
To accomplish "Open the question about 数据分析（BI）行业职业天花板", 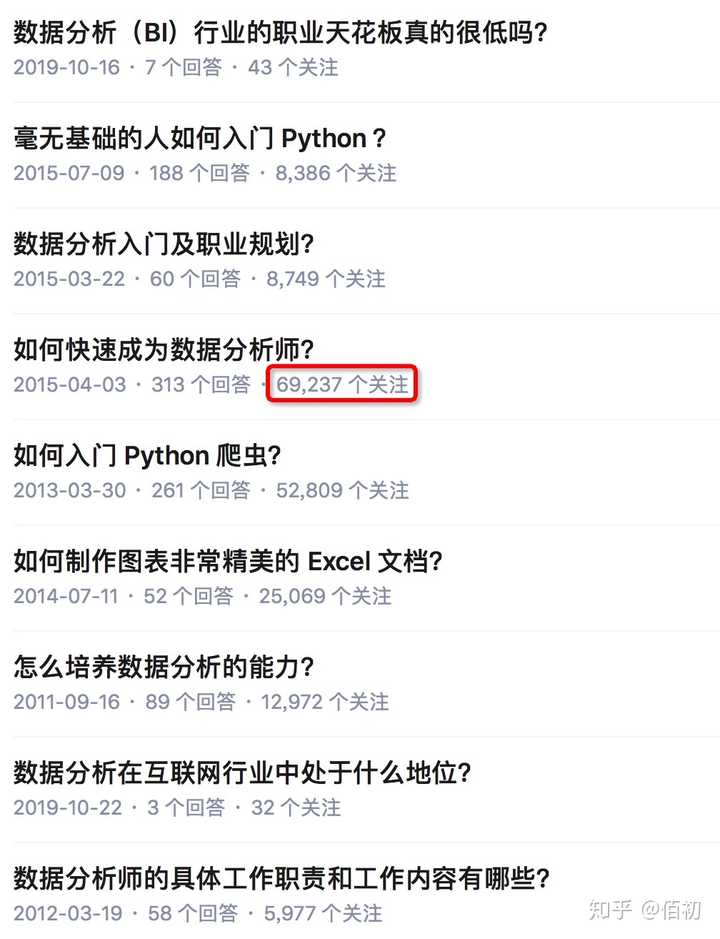I will [x=280, y=32].
